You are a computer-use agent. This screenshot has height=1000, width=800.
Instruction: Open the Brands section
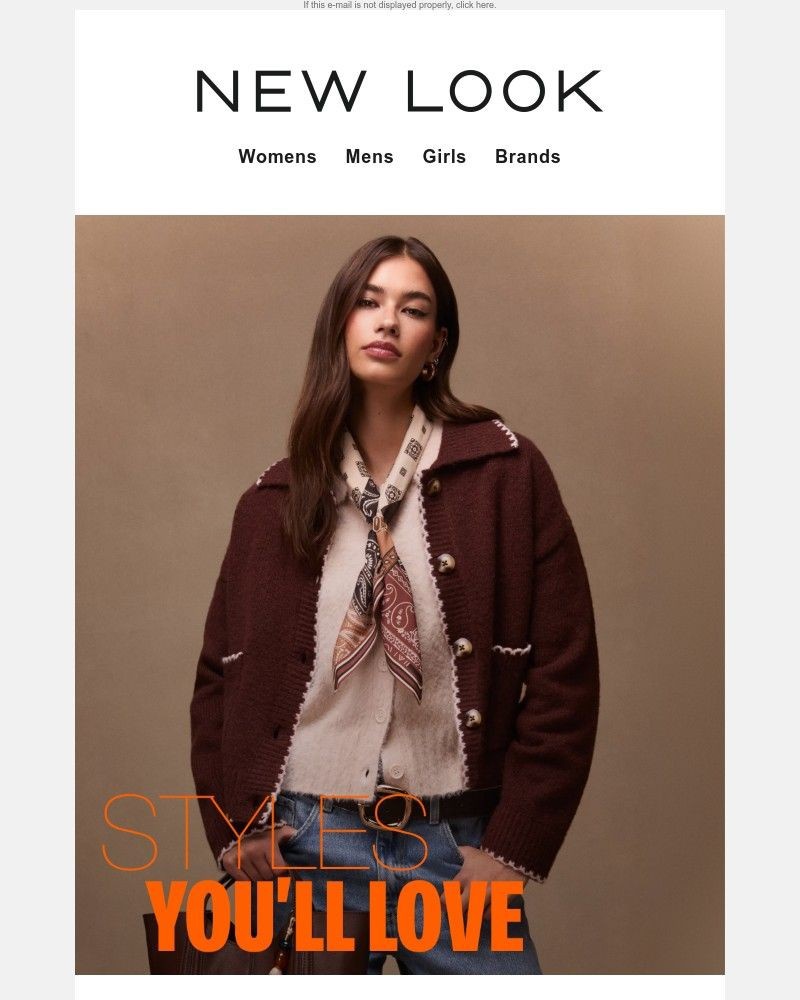pyautogui.click(x=527, y=157)
